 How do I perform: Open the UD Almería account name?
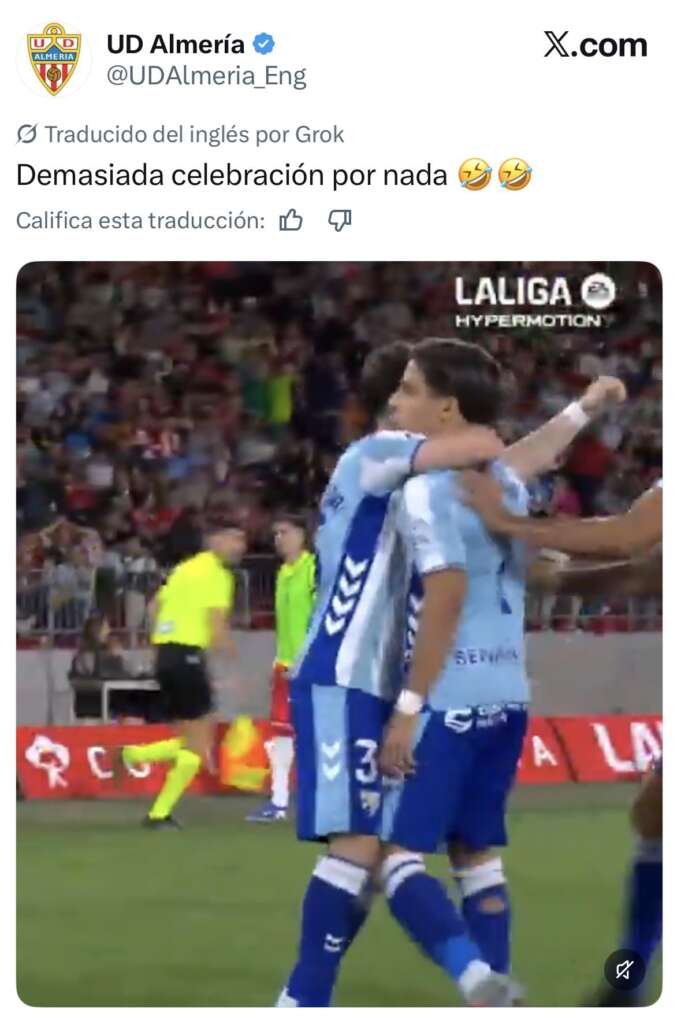(176, 44)
